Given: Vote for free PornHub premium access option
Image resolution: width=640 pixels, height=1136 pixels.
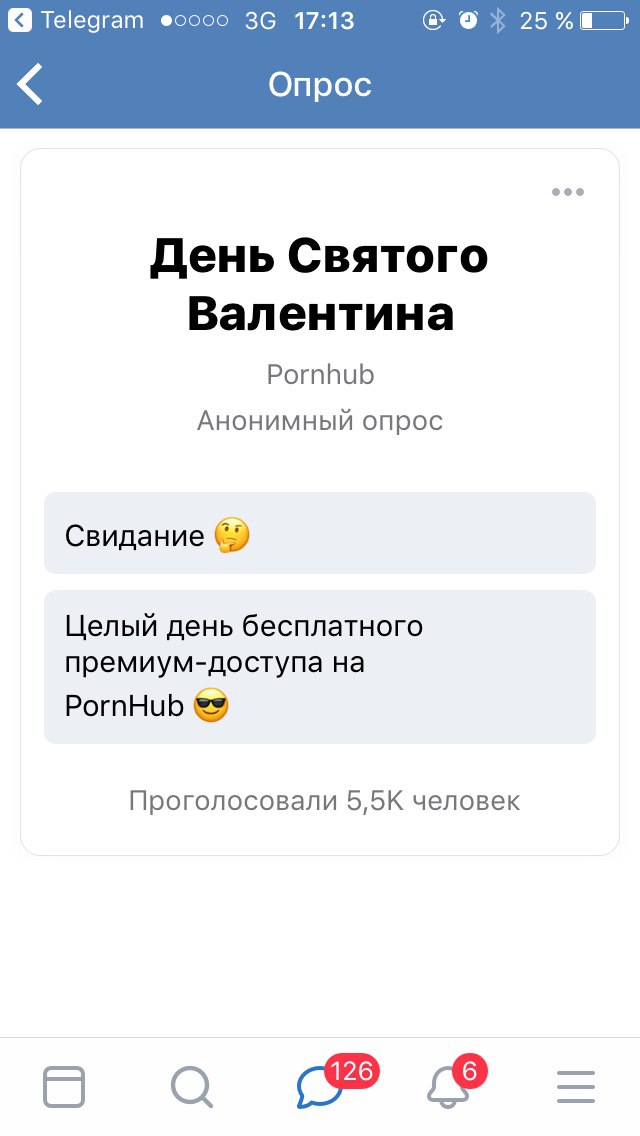Looking at the screenshot, I should click(x=320, y=667).
